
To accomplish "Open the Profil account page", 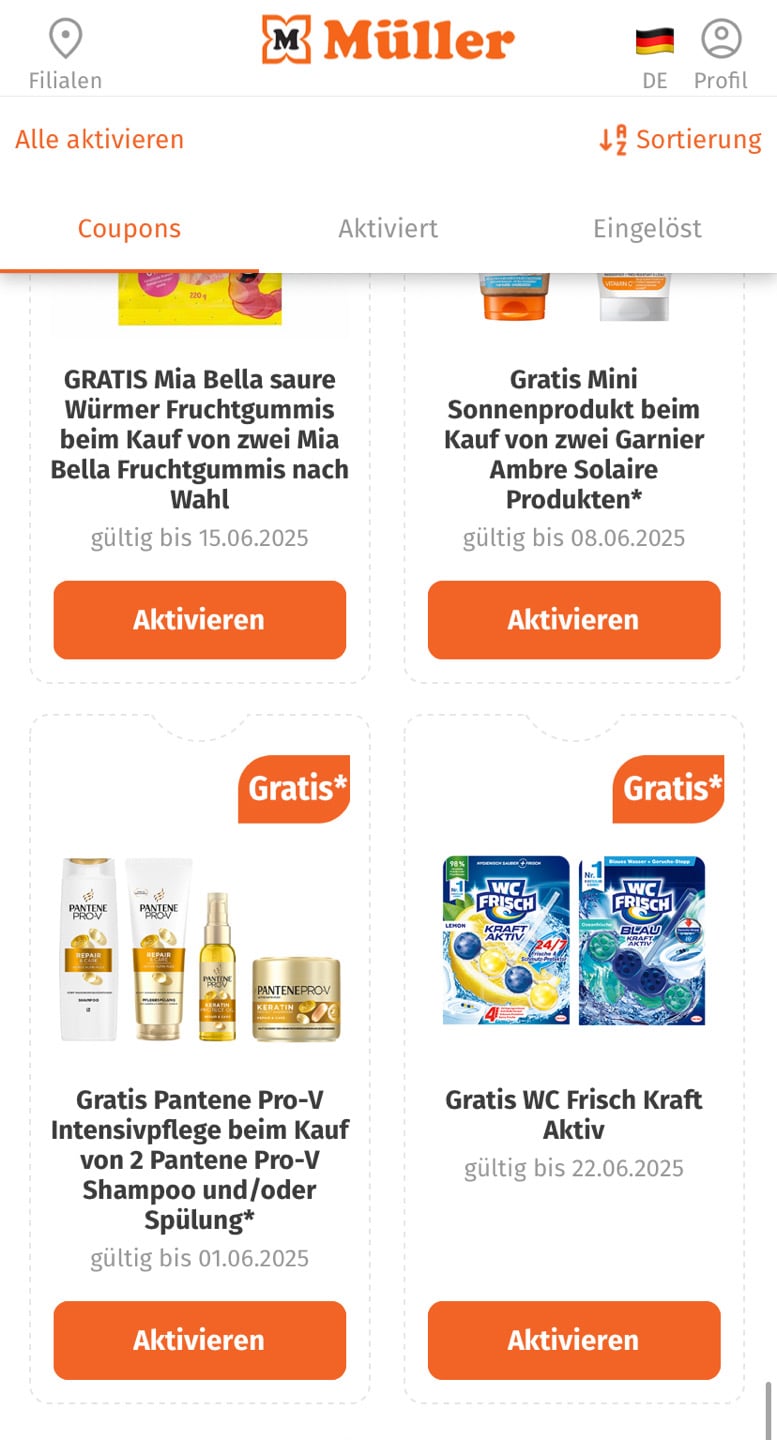I will point(720,55).
